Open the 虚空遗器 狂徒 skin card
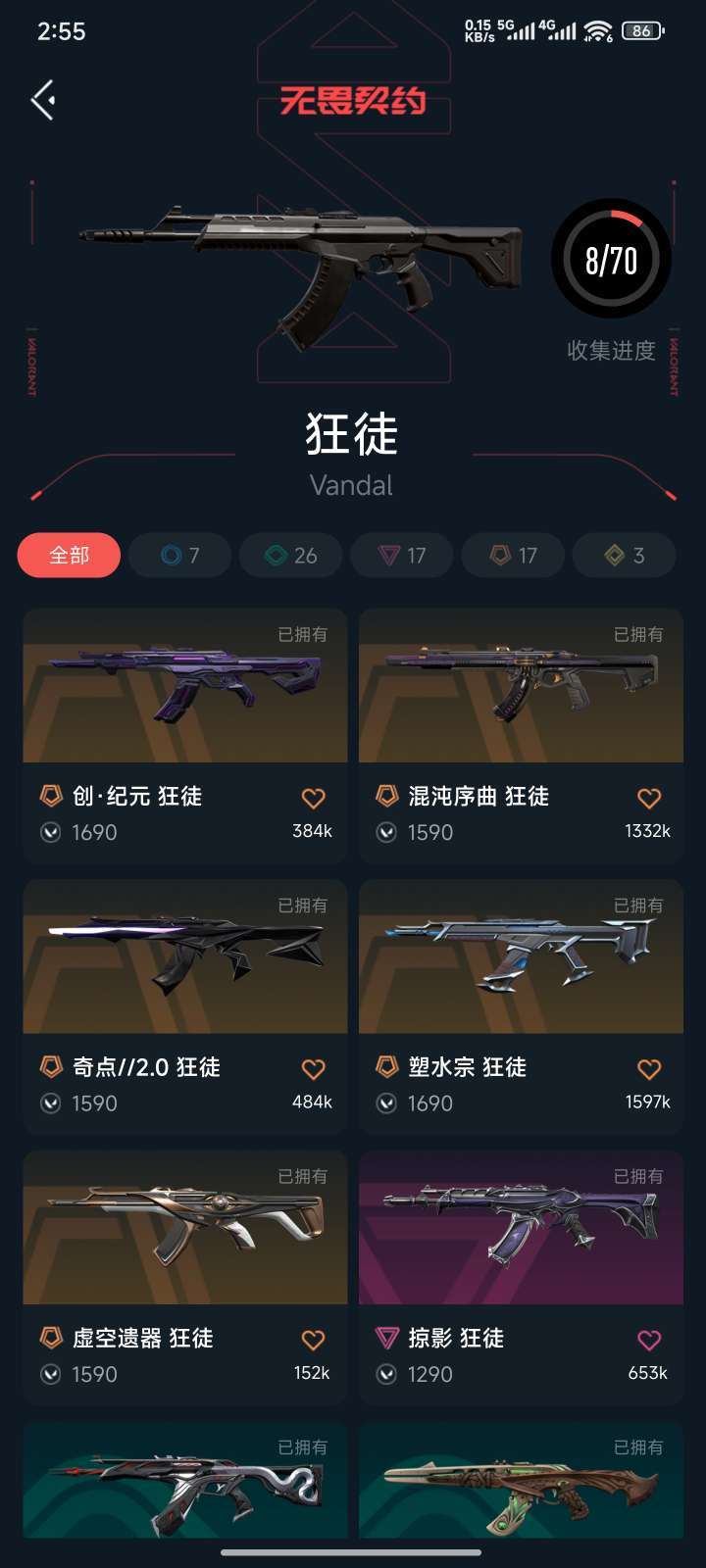Image resolution: width=706 pixels, height=1568 pixels. (x=185, y=1278)
